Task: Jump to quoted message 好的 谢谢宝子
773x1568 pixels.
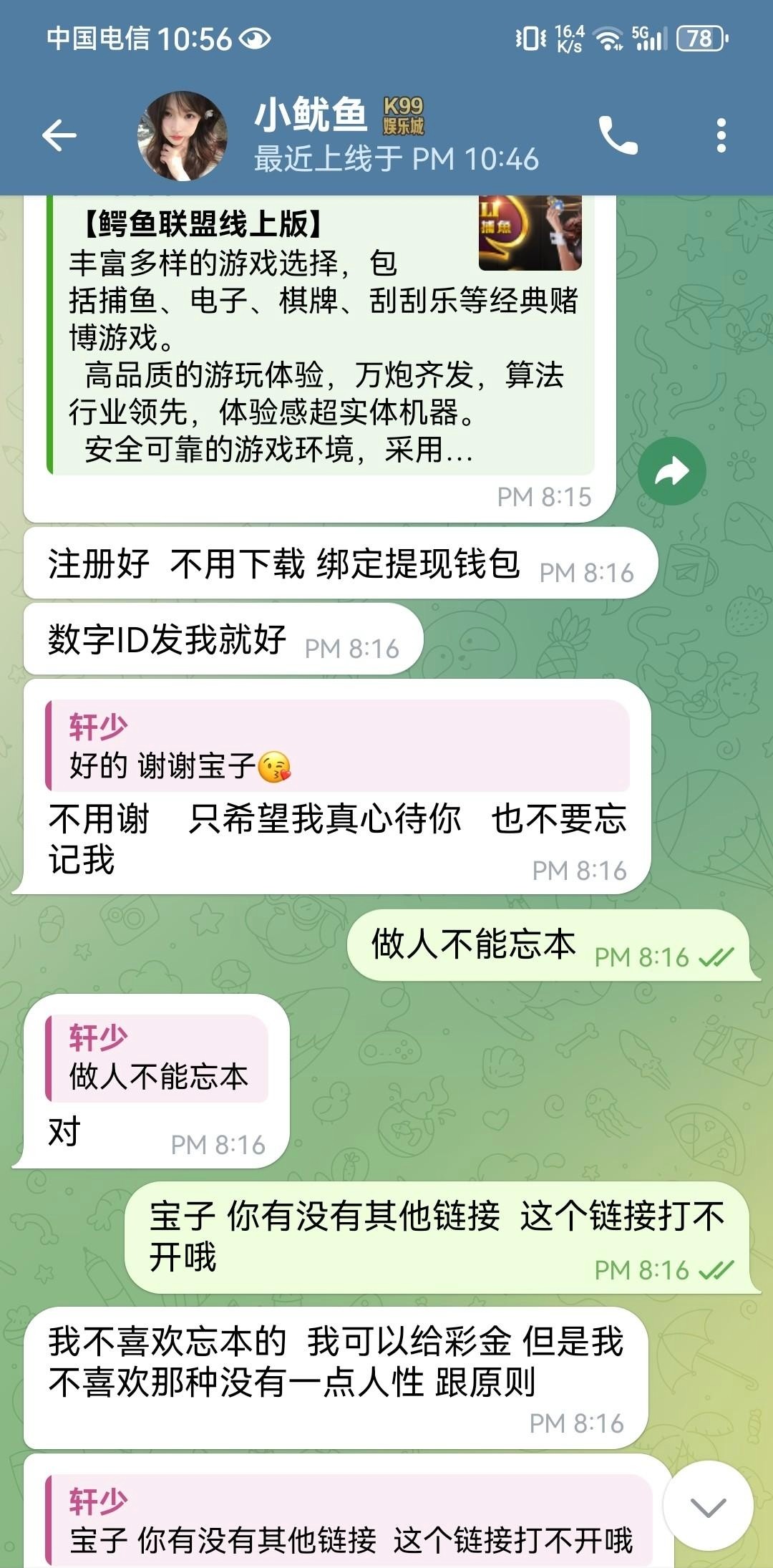Action: tap(336, 746)
